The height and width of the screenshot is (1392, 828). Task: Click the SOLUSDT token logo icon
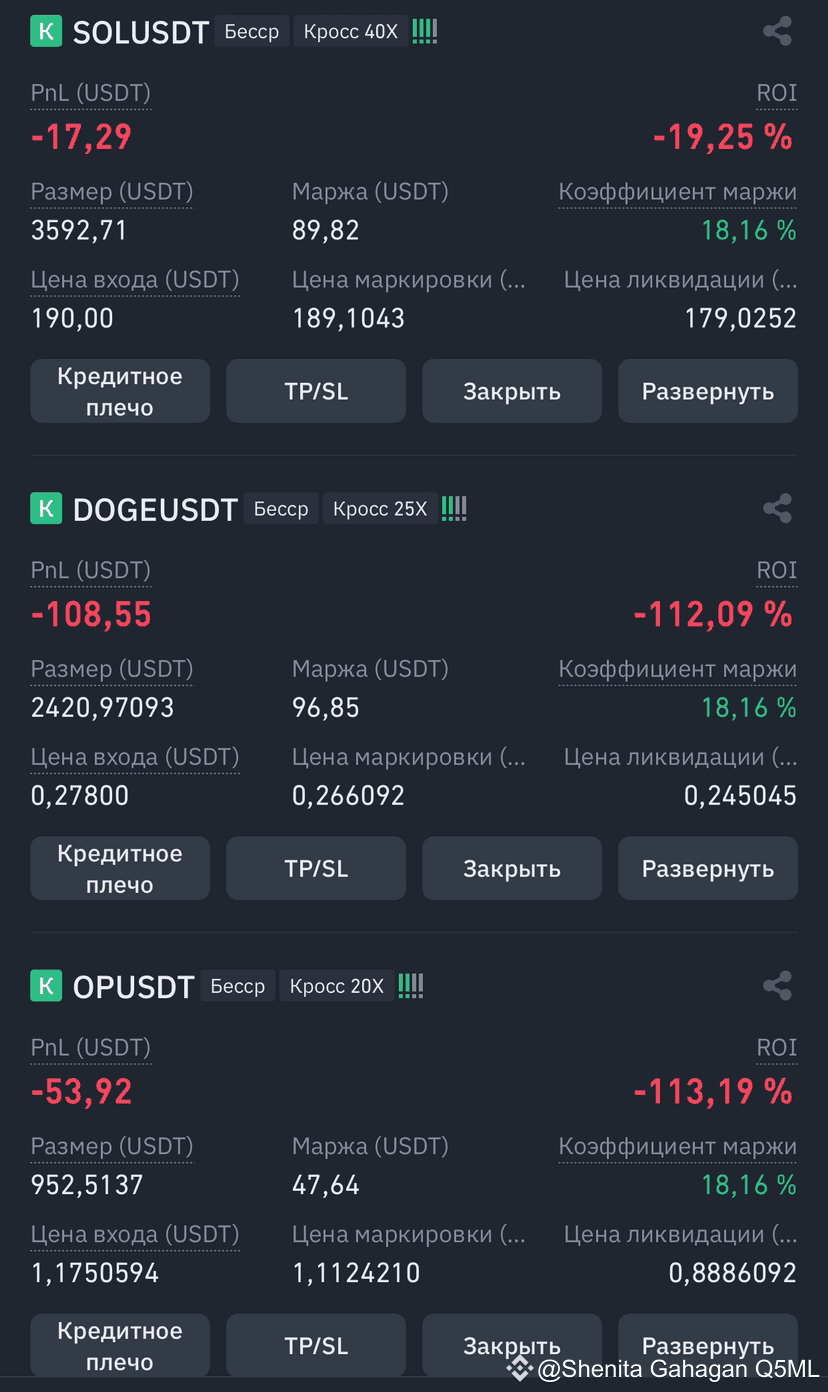click(45, 31)
